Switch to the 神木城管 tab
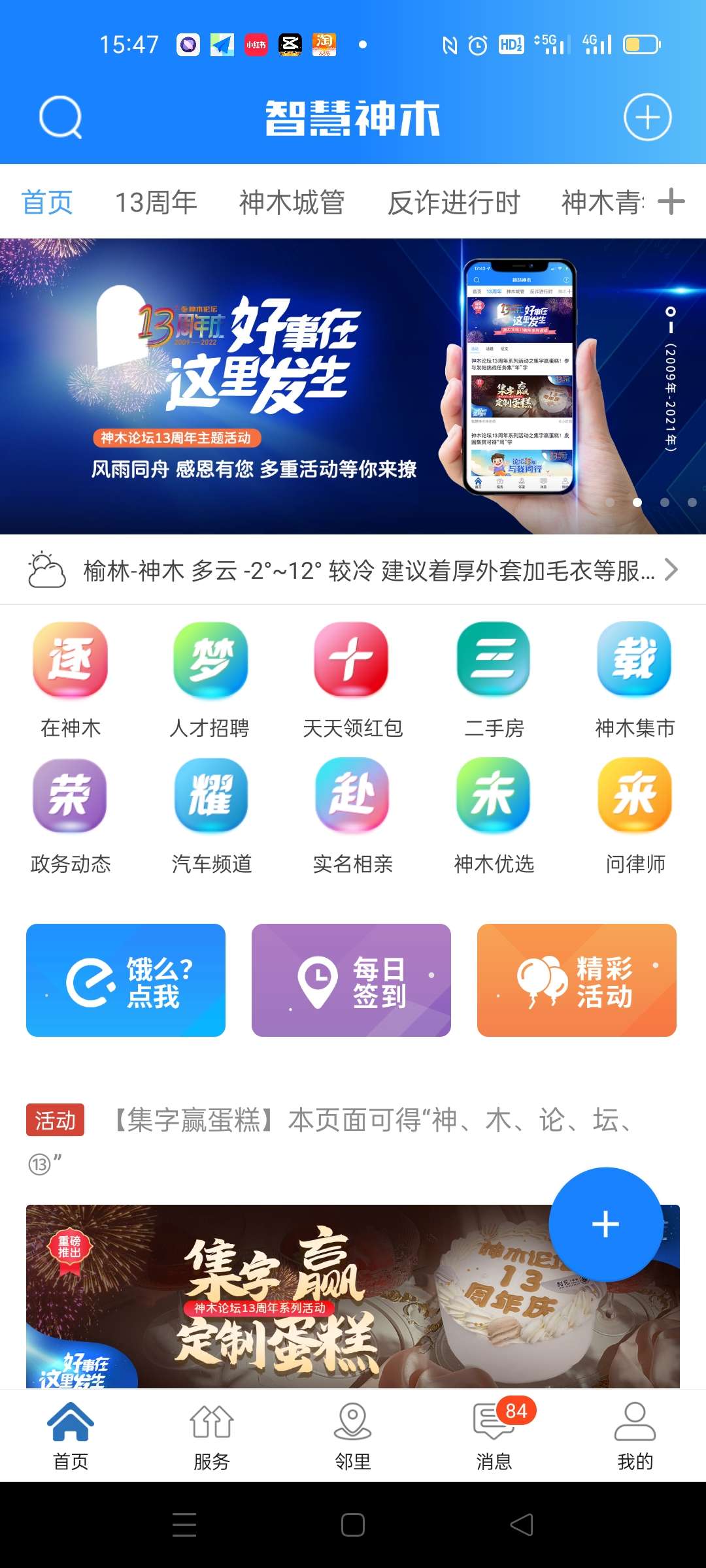 click(x=292, y=203)
